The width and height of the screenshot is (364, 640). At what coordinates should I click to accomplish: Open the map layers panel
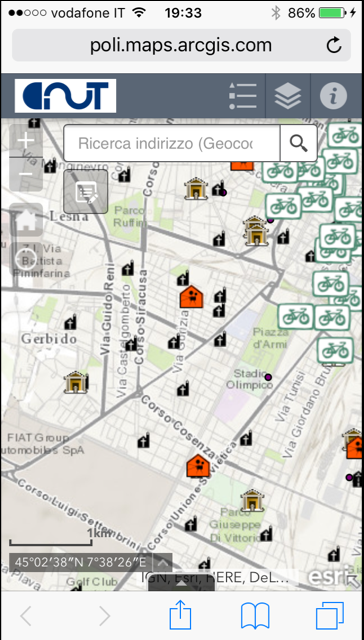click(288, 96)
